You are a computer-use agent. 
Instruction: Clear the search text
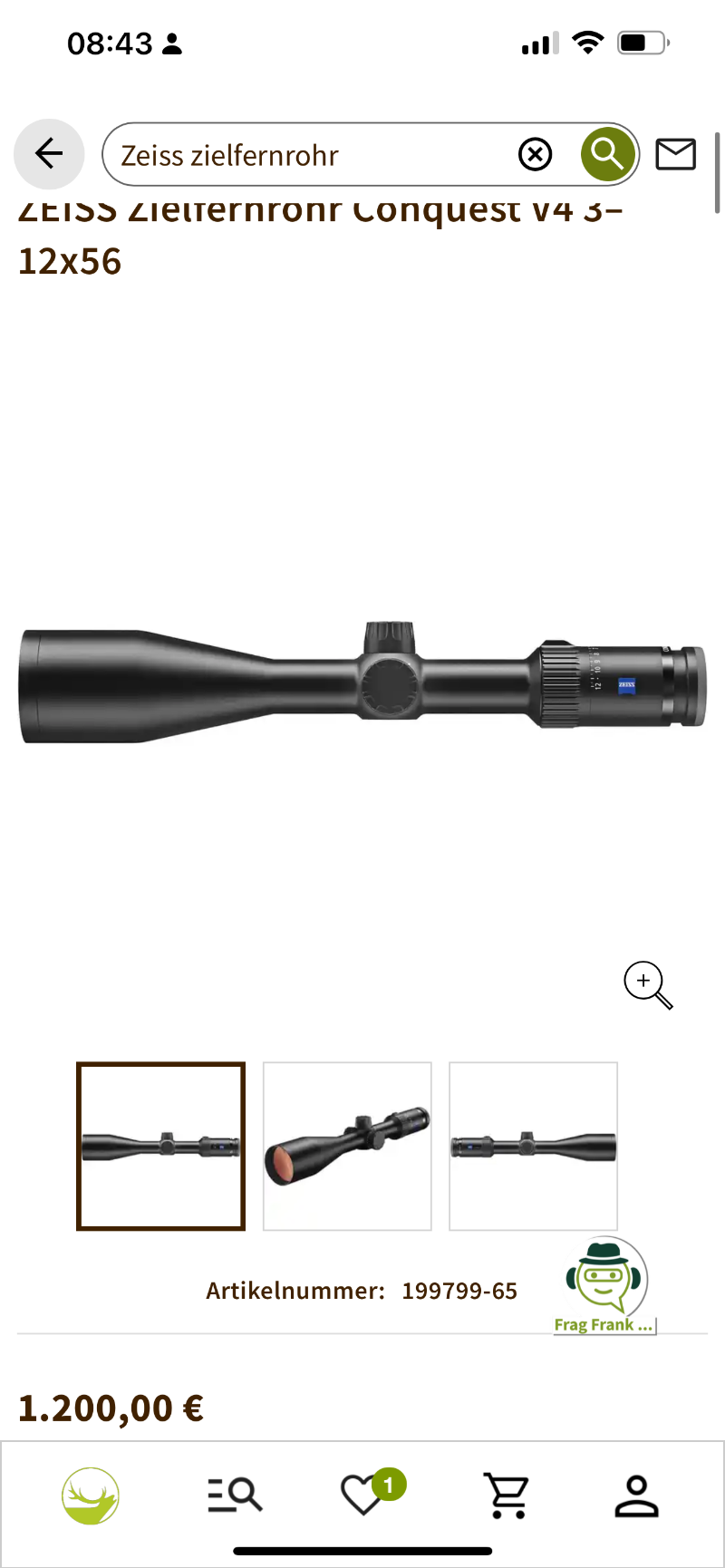click(535, 155)
